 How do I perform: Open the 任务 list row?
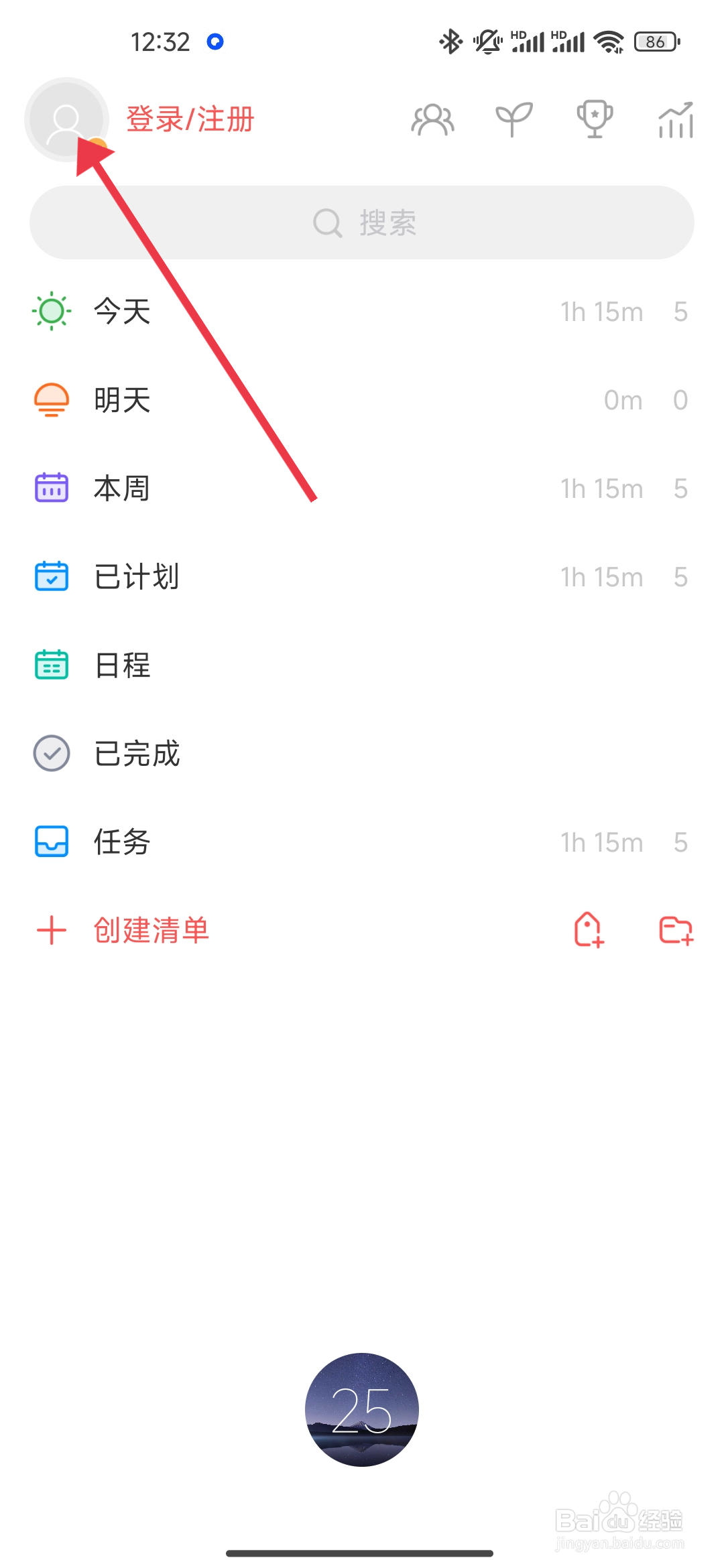coord(121,842)
